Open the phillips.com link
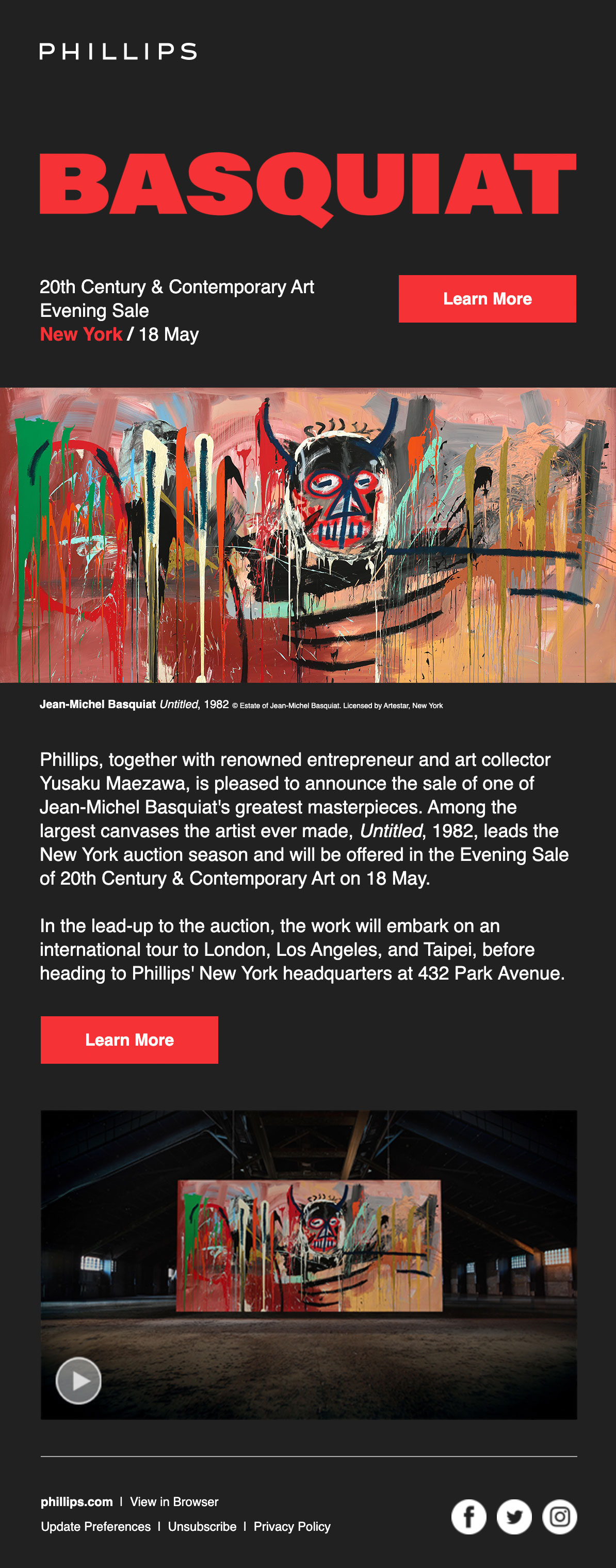The width and height of the screenshot is (616, 1568). (77, 1501)
